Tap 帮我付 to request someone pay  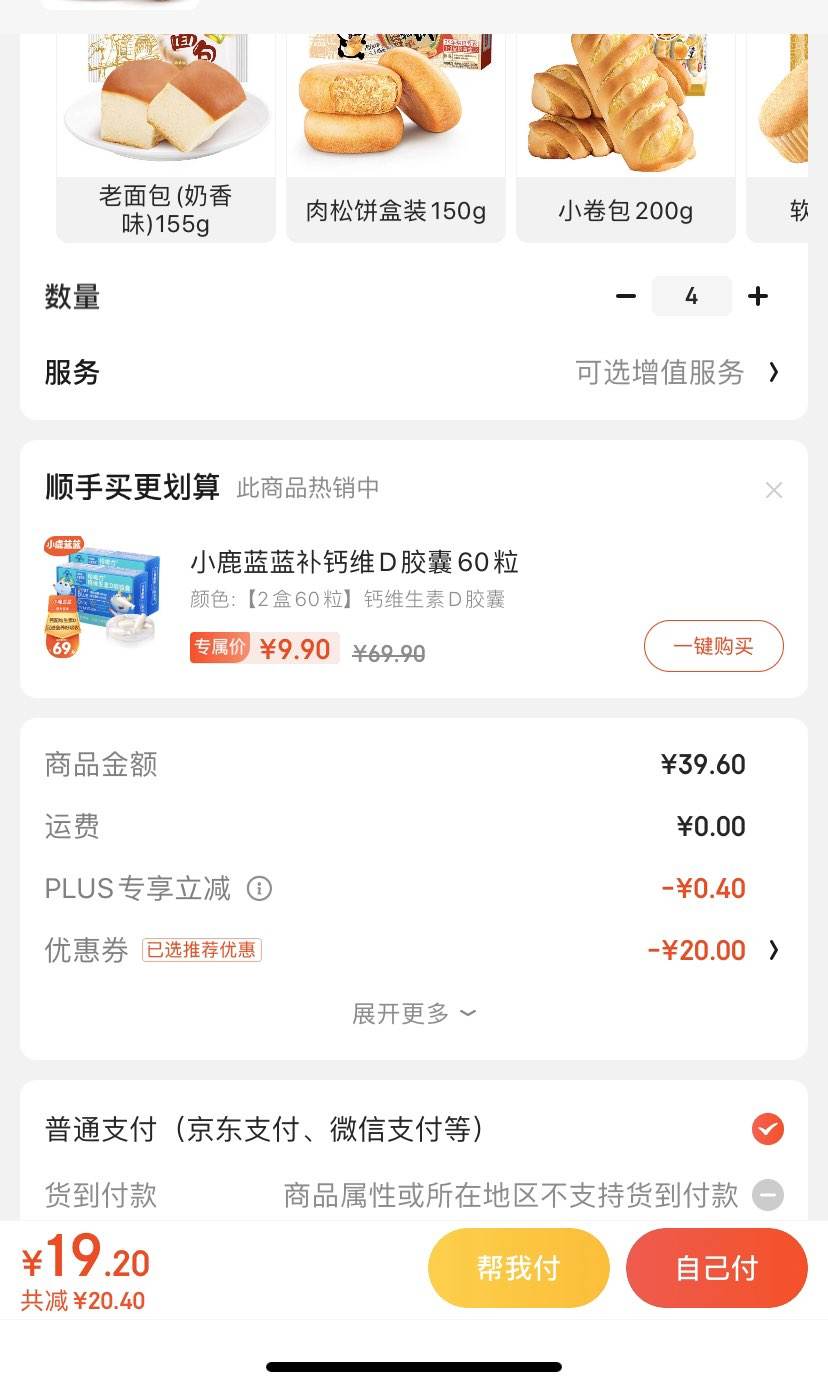(518, 1268)
